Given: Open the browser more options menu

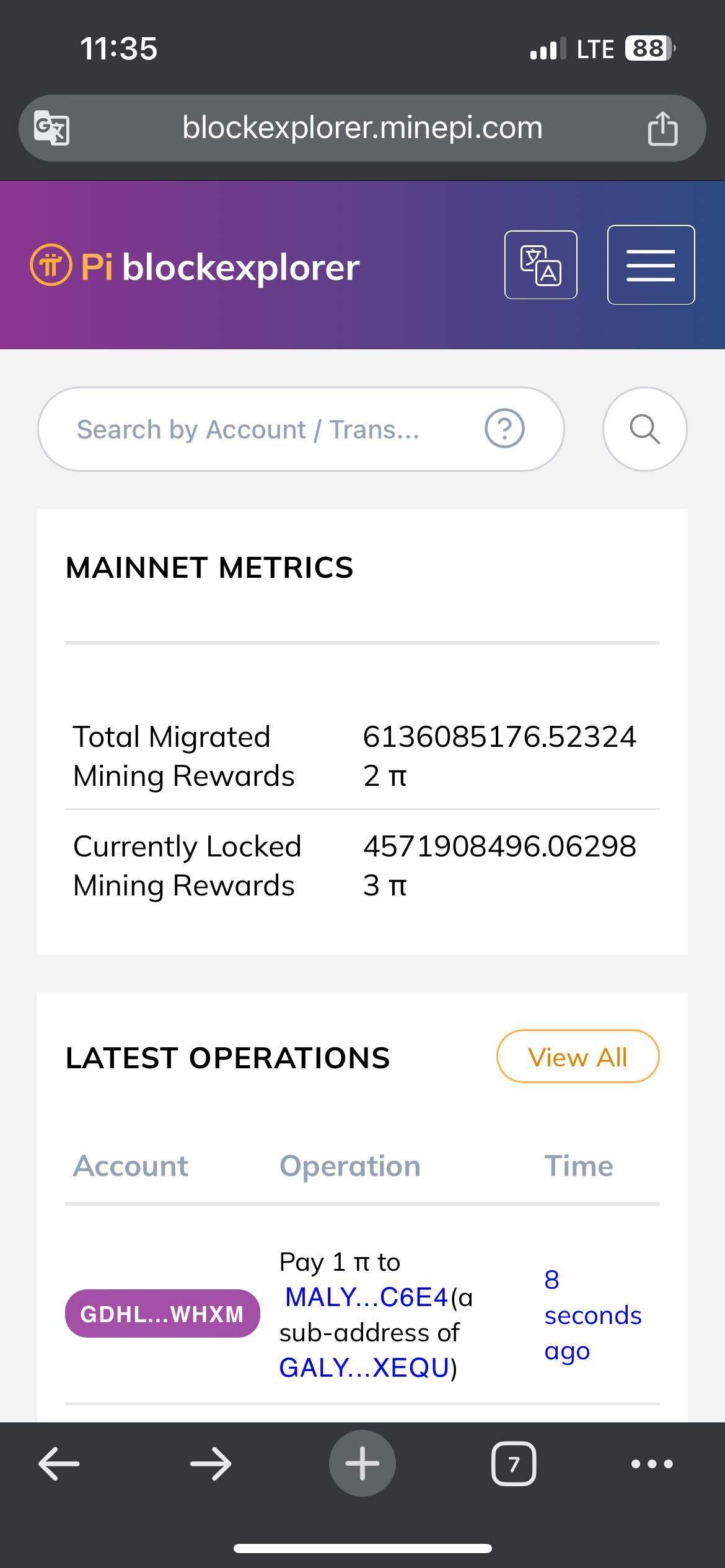Looking at the screenshot, I should coord(652,1464).
